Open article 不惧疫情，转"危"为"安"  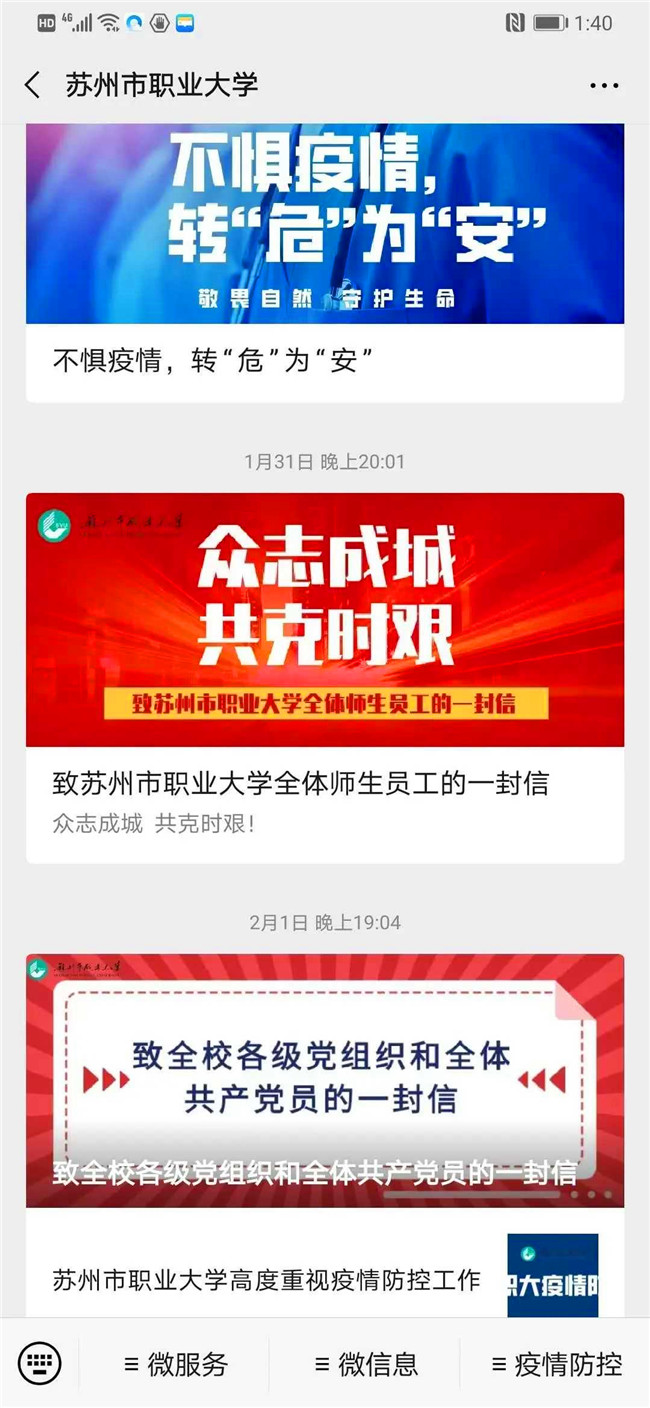pos(324,260)
